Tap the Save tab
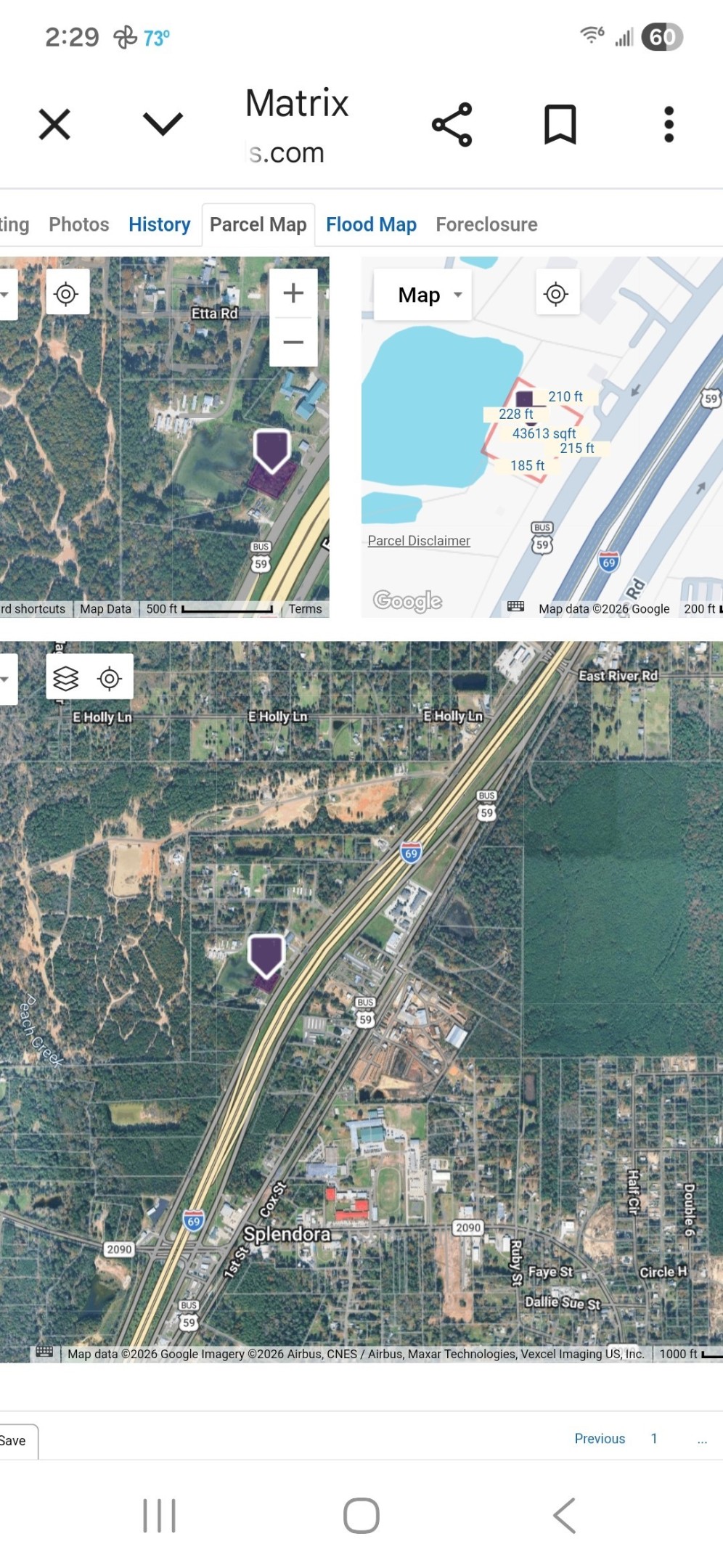723x1568 pixels. (13, 1440)
